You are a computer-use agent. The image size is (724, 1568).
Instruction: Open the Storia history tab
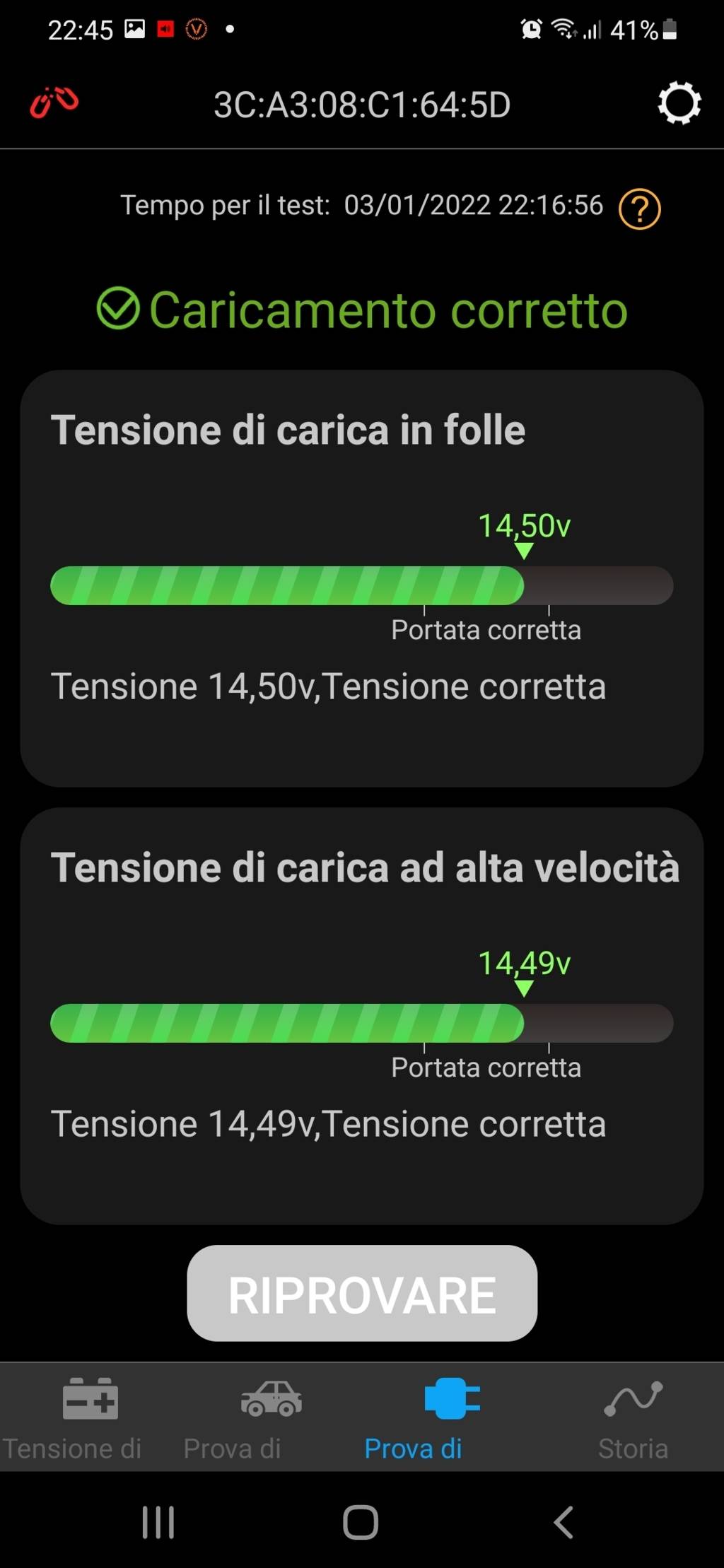click(x=633, y=1418)
